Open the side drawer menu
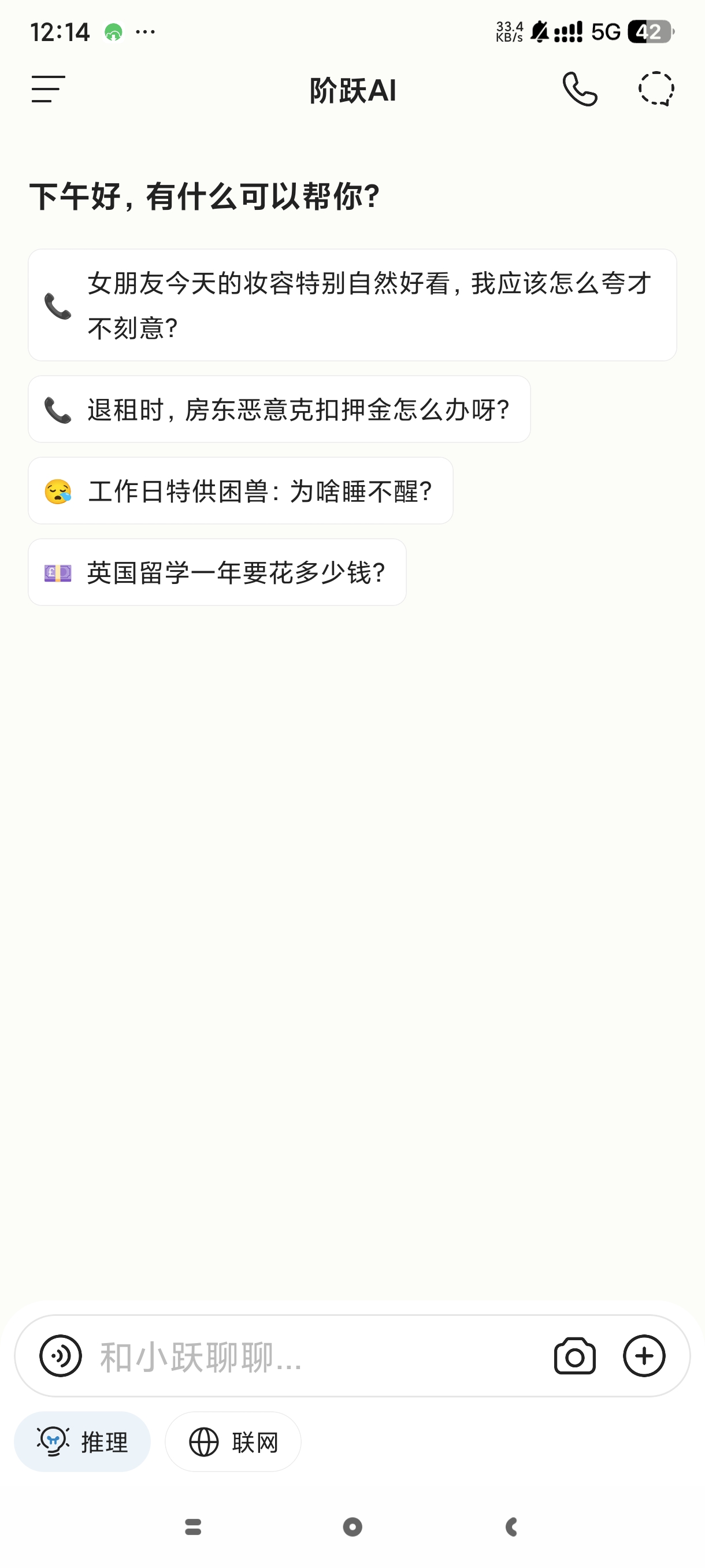 [48, 90]
